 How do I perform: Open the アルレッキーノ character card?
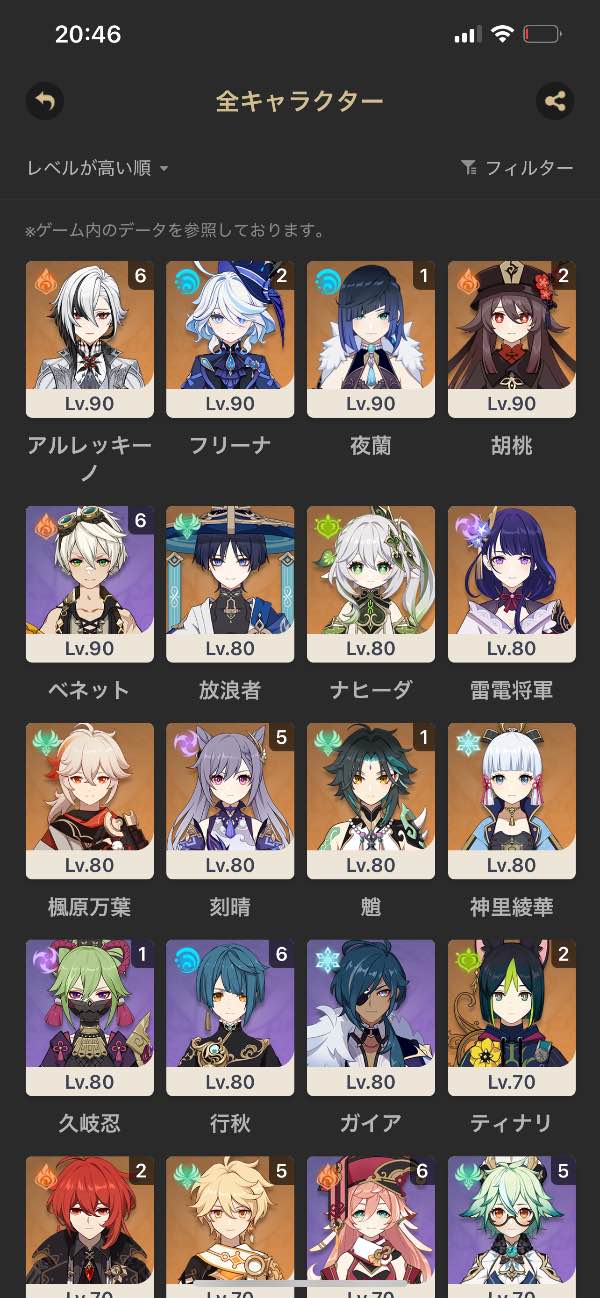(90, 338)
